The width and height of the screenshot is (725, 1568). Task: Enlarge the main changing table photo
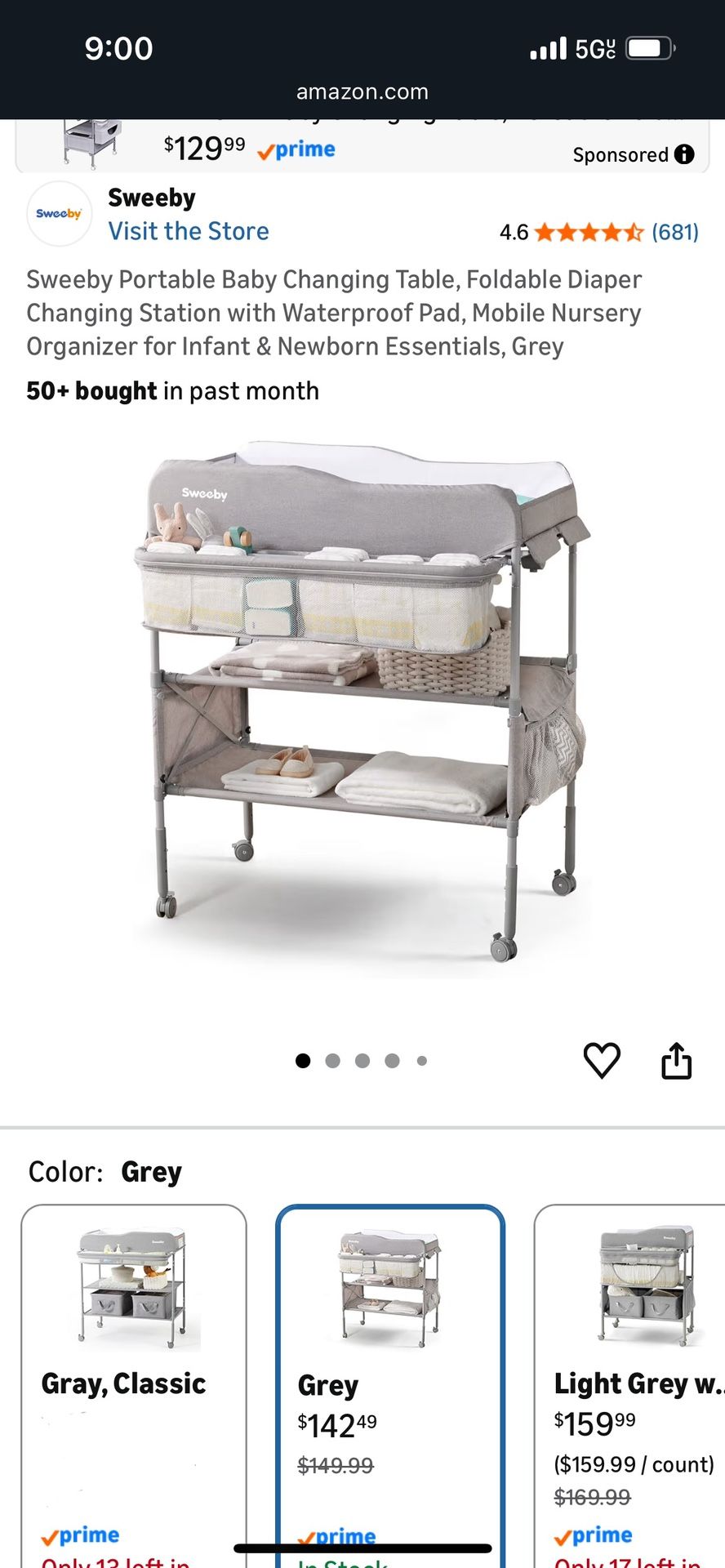(362, 702)
